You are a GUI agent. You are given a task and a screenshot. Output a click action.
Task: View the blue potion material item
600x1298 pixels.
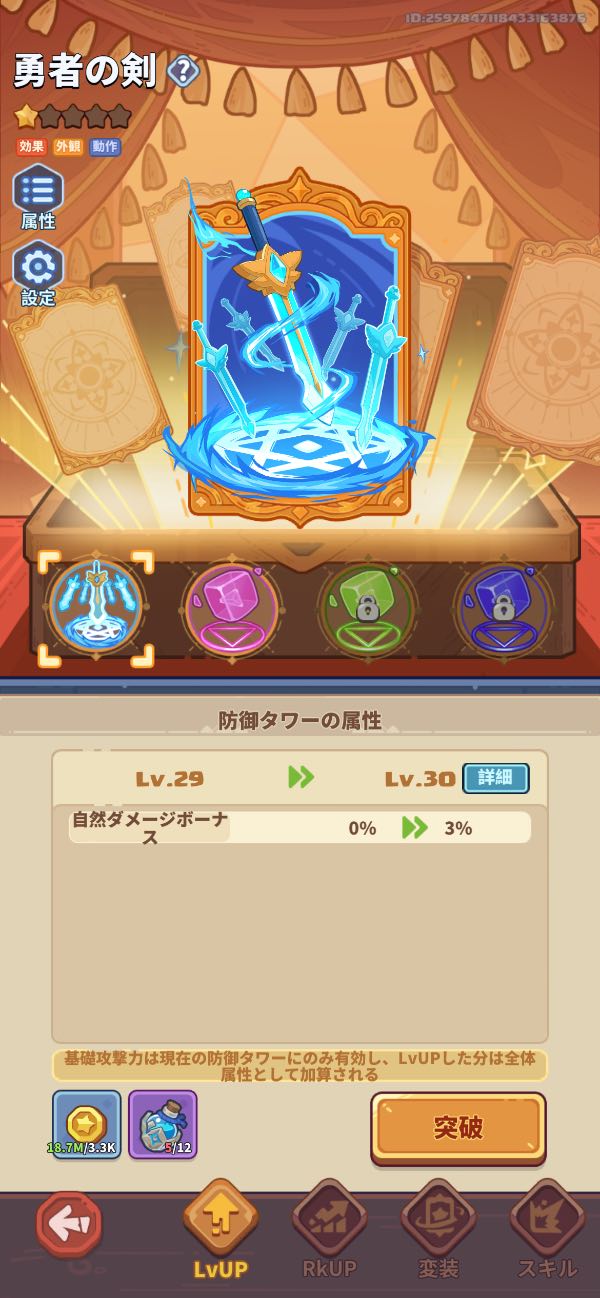click(x=163, y=1124)
